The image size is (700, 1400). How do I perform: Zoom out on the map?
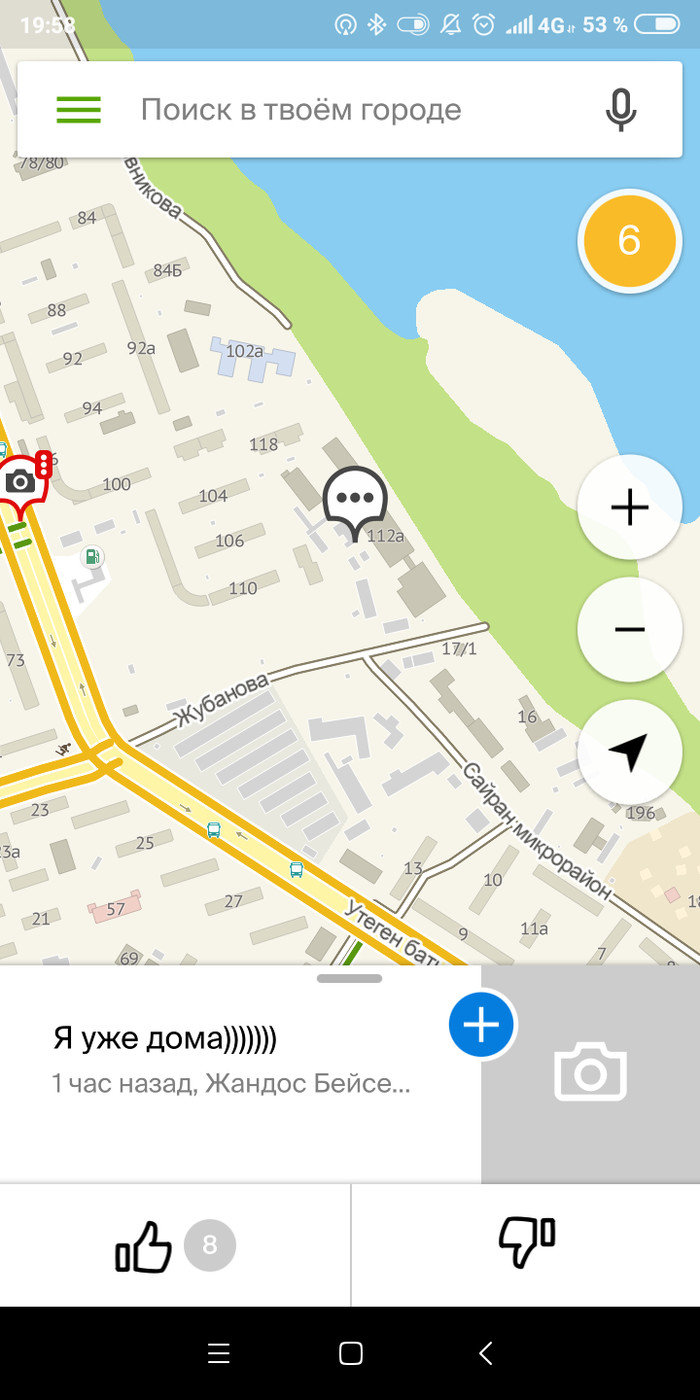[x=629, y=629]
